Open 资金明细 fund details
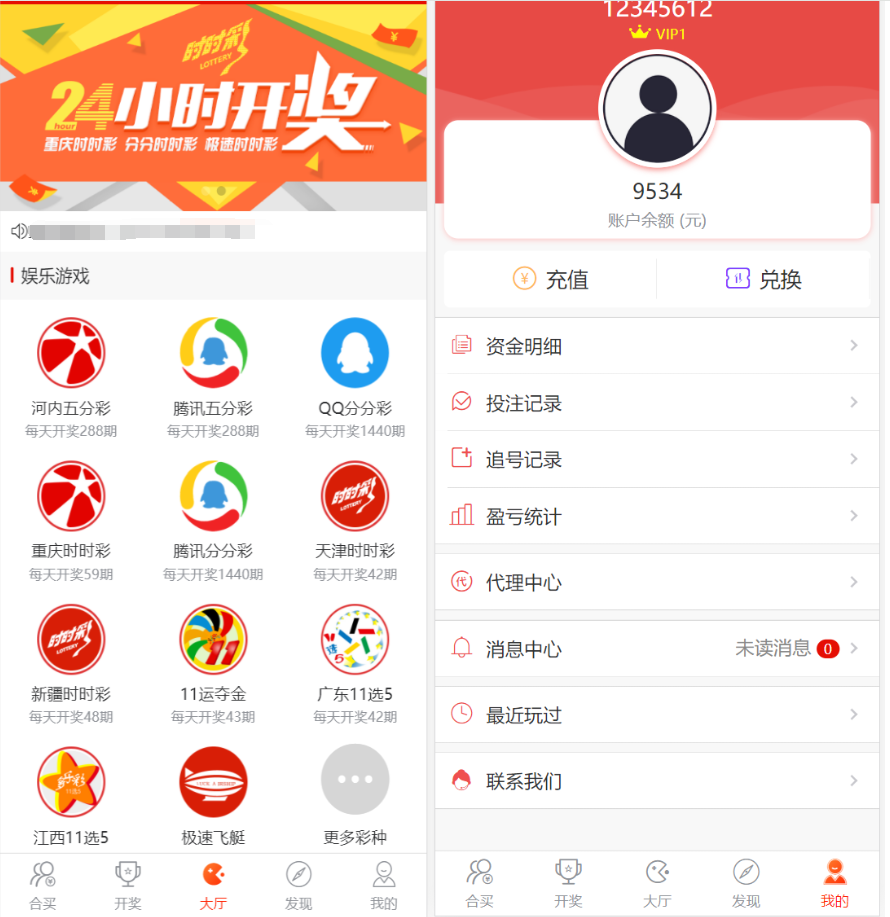The height and width of the screenshot is (917, 890). pos(657,346)
